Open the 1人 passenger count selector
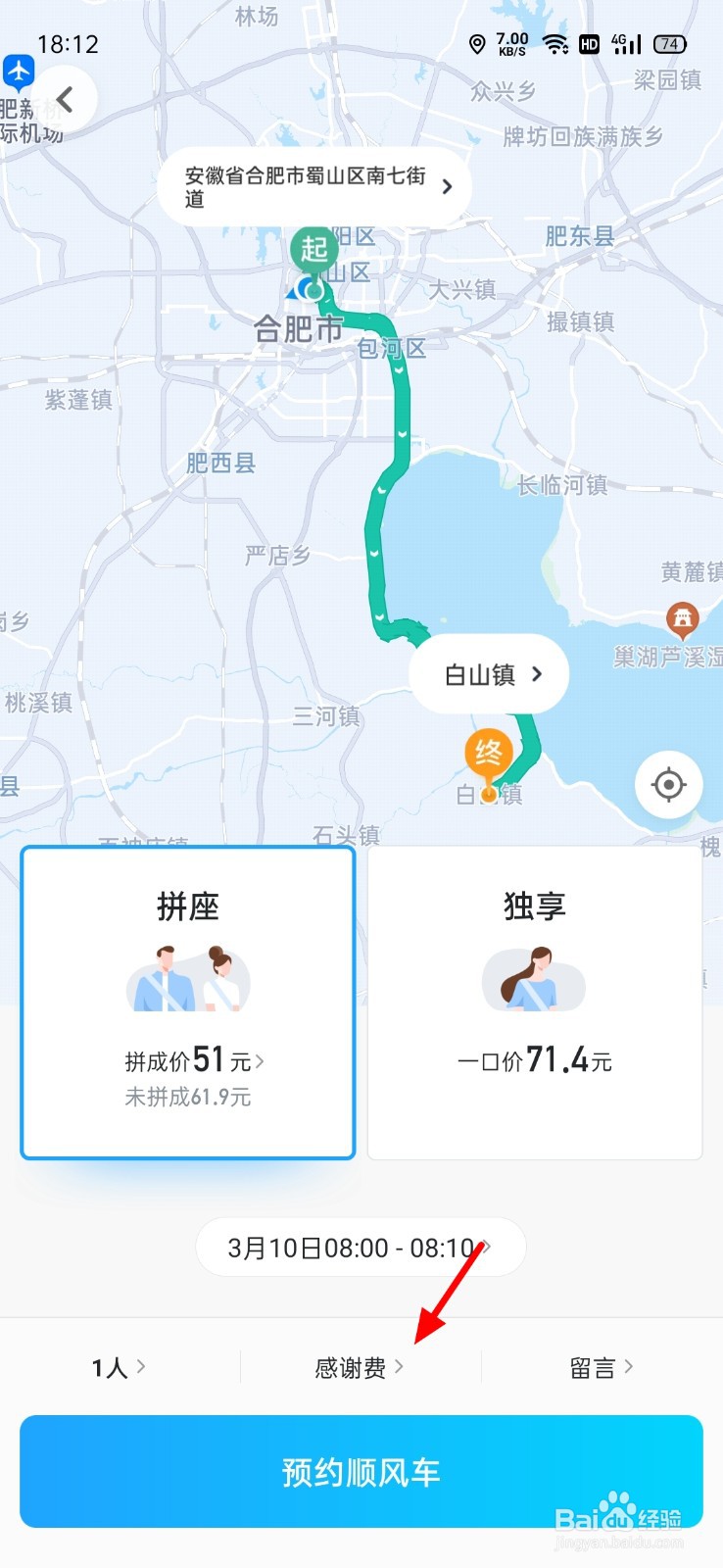Image resolution: width=723 pixels, height=1568 pixels. coord(116,1367)
